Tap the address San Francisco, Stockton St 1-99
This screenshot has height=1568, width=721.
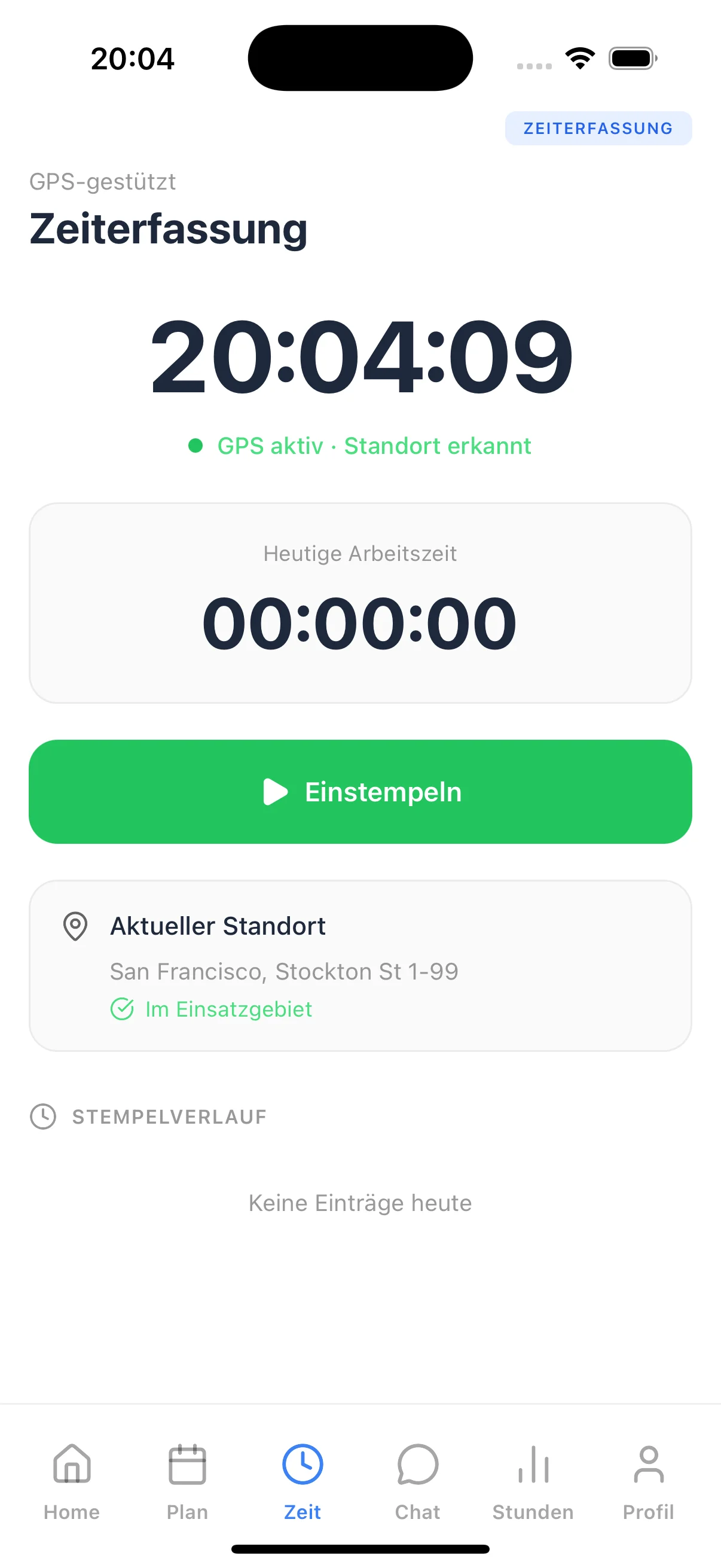coord(284,971)
